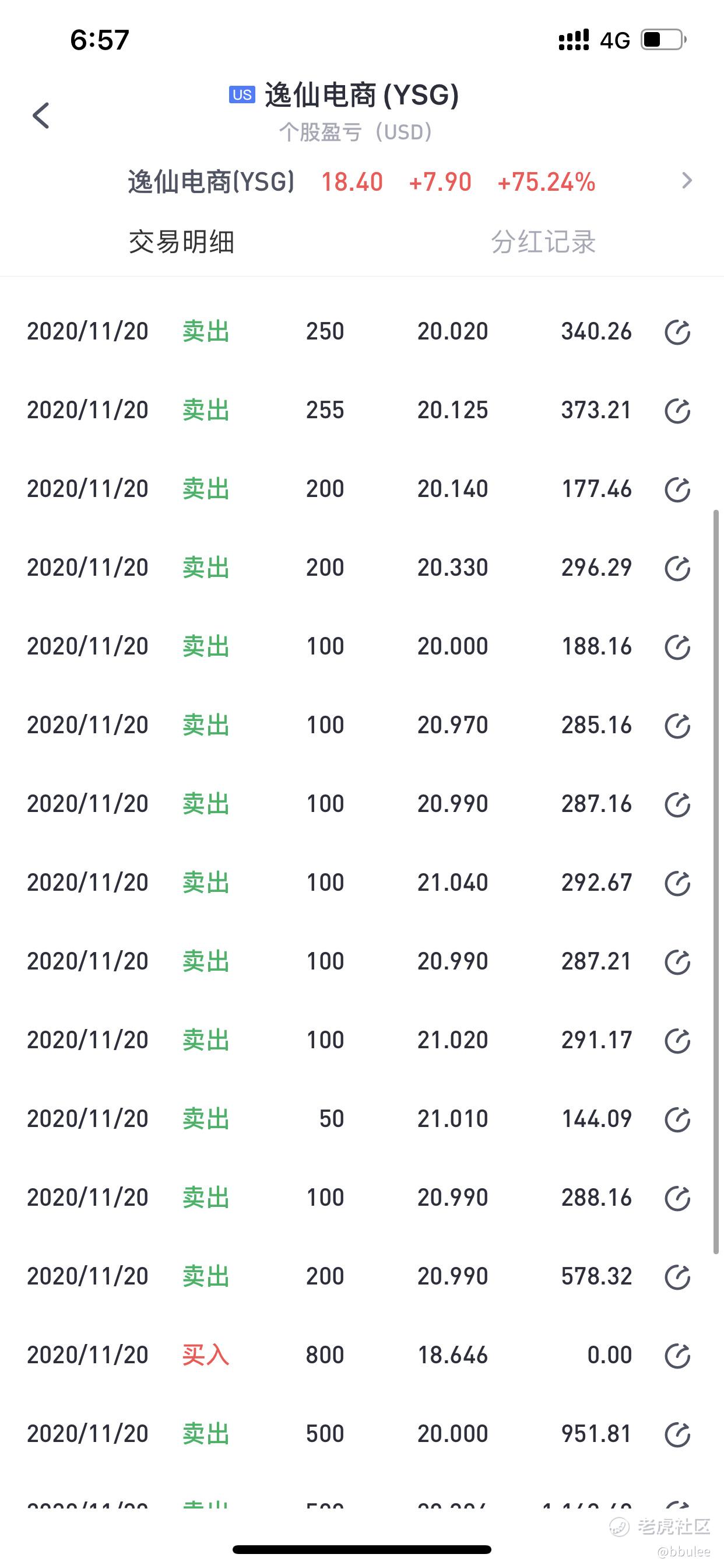Share the sell trade at price 20.970
The height and width of the screenshot is (1568, 724).
pyautogui.click(x=677, y=725)
